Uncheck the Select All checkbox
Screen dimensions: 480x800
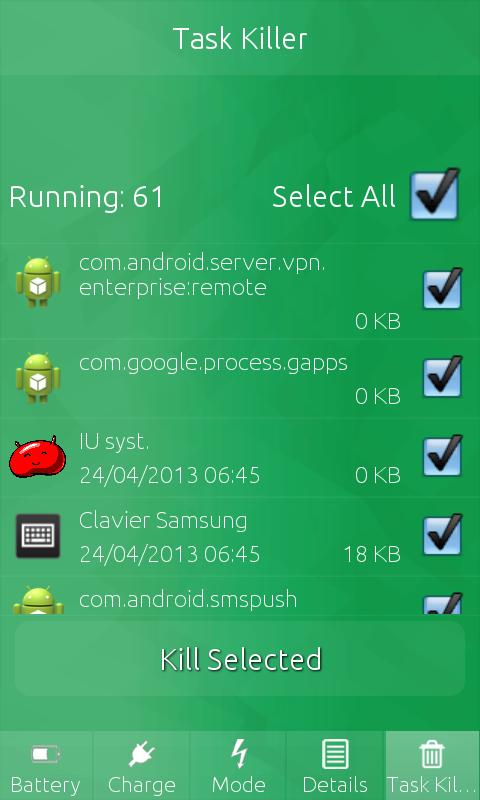[435, 194]
